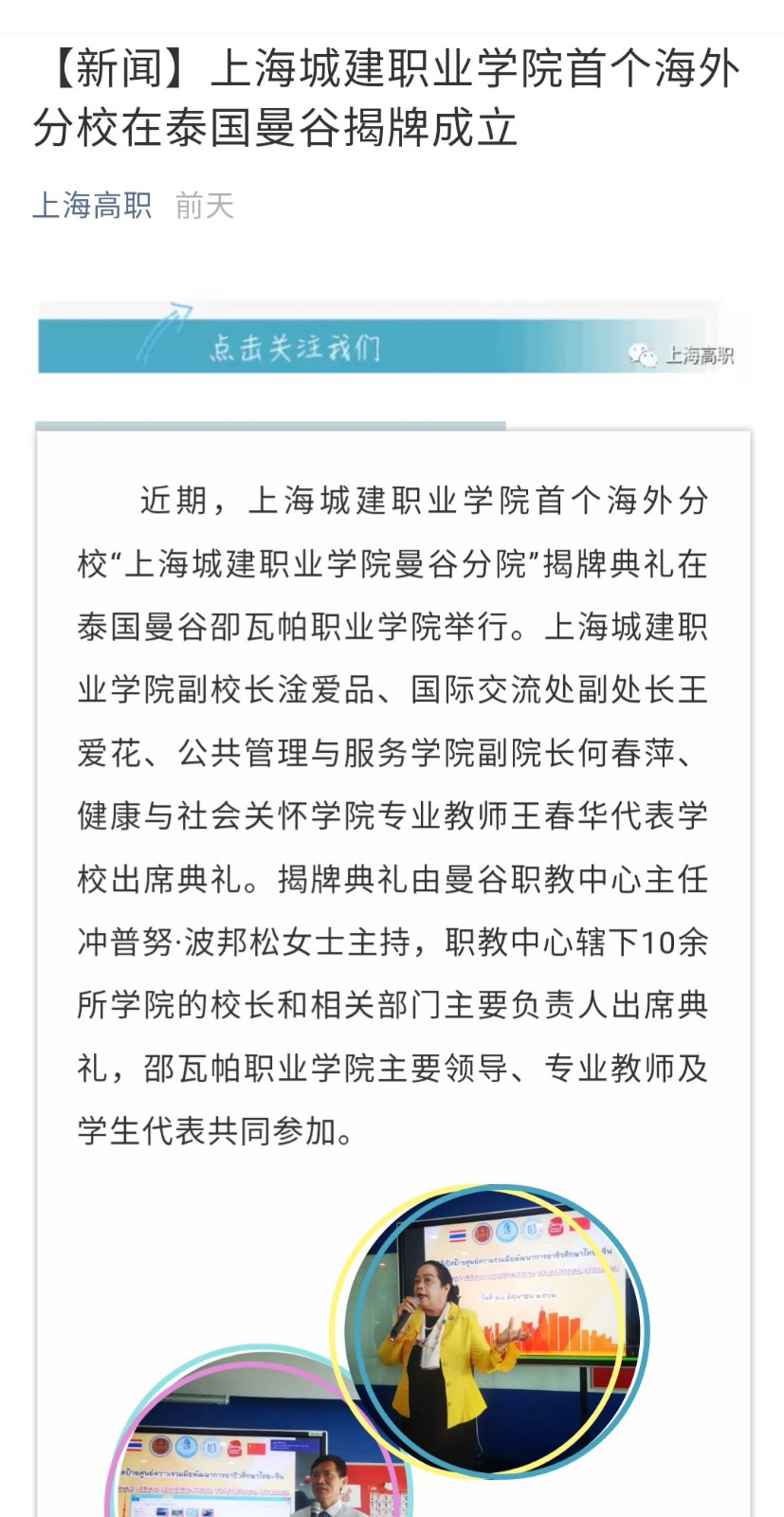Open the 上海高职 account link
Viewport: 784px width, 1517px height.
click(x=92, y=205)
